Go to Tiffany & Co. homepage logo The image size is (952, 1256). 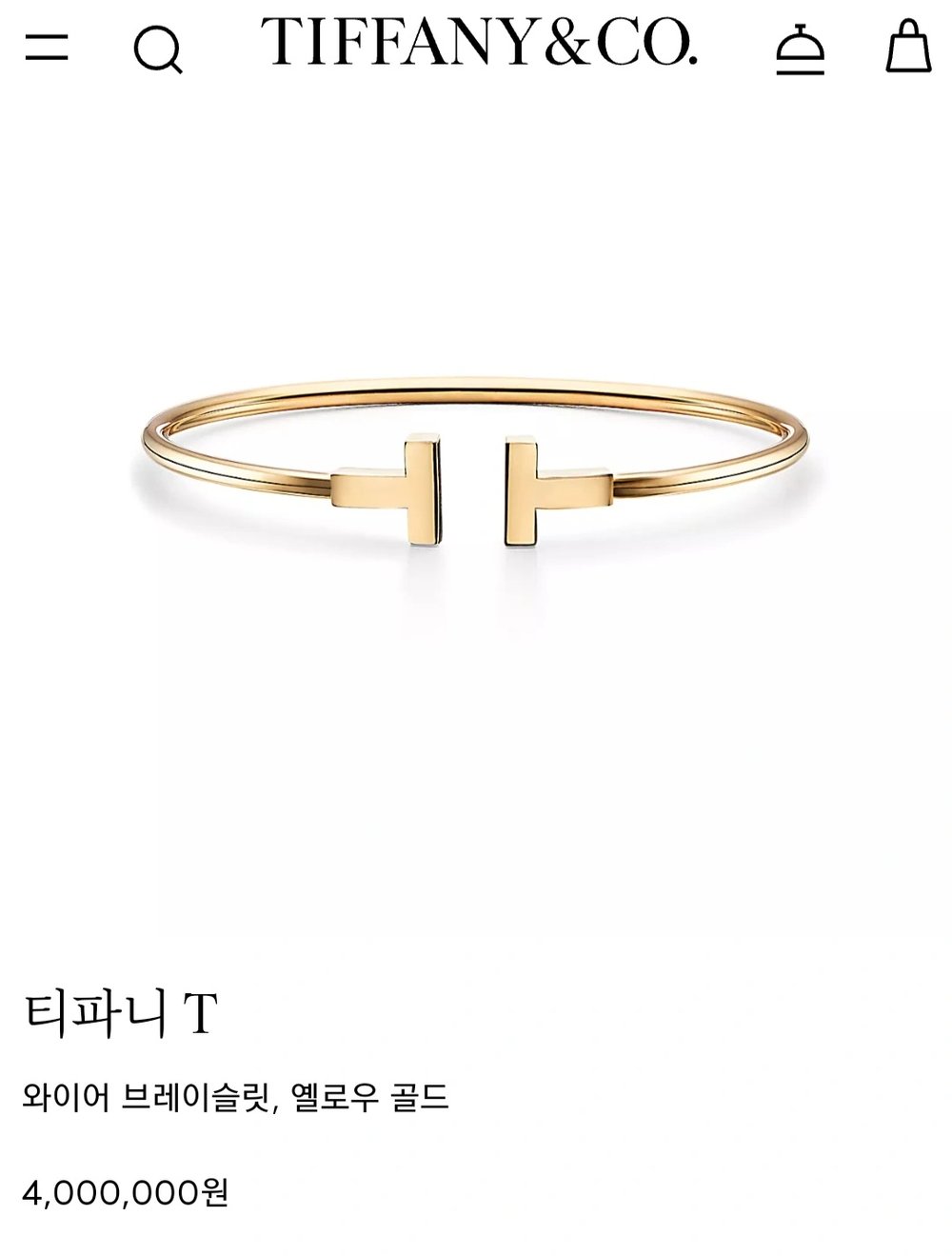(x=480, y=43)
